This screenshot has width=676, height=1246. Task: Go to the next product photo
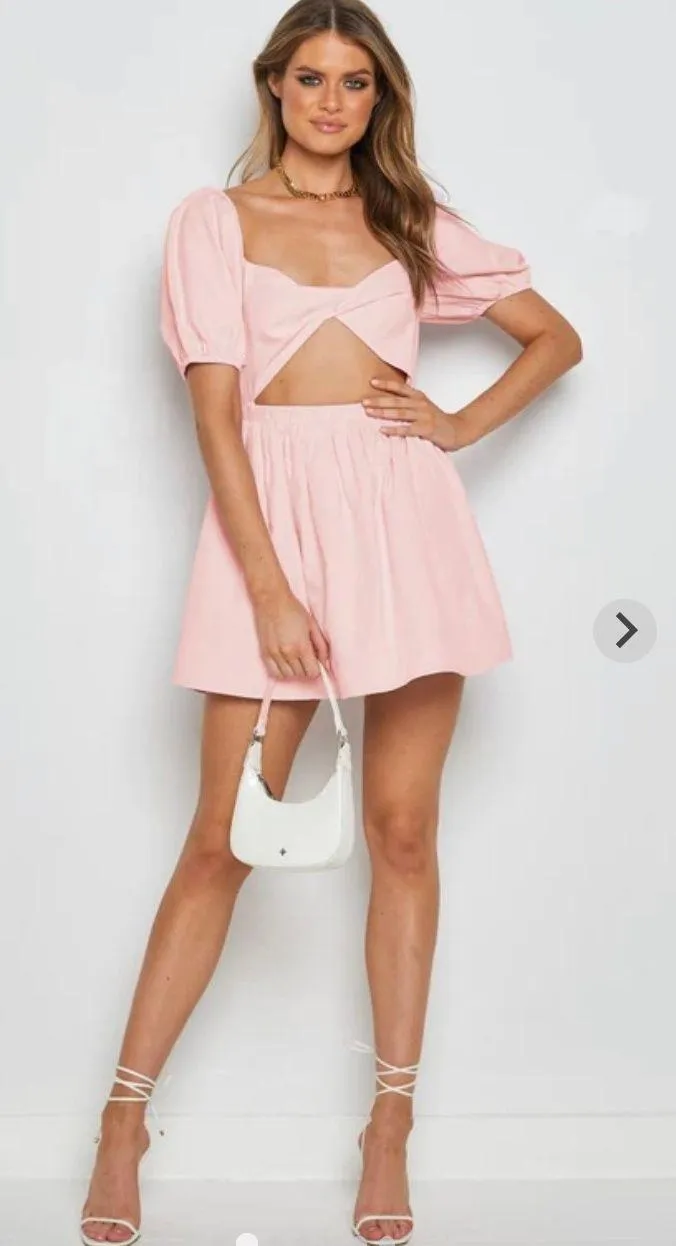click(x=625, y=630)
